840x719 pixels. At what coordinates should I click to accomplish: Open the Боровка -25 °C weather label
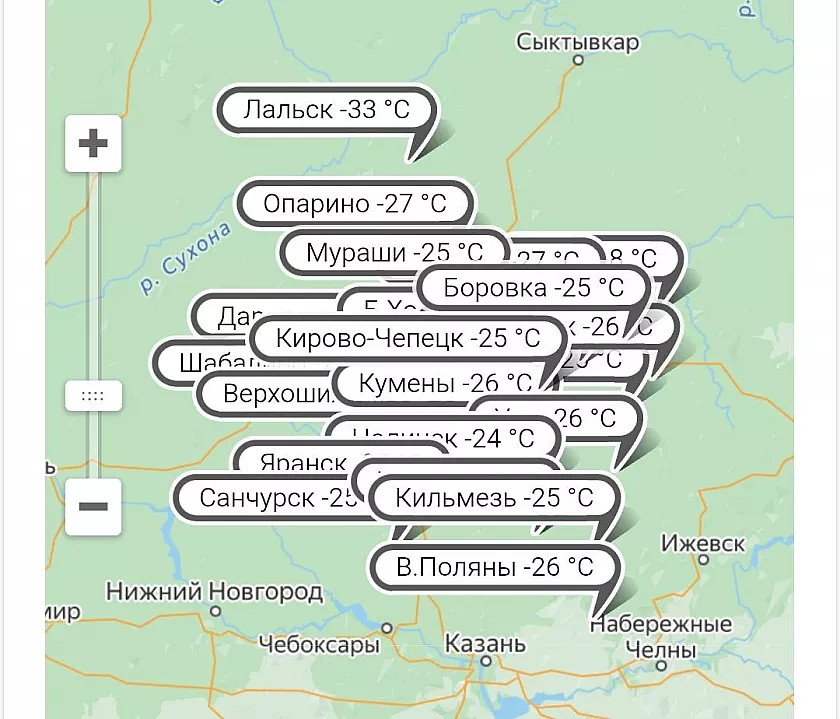point(533,288)
